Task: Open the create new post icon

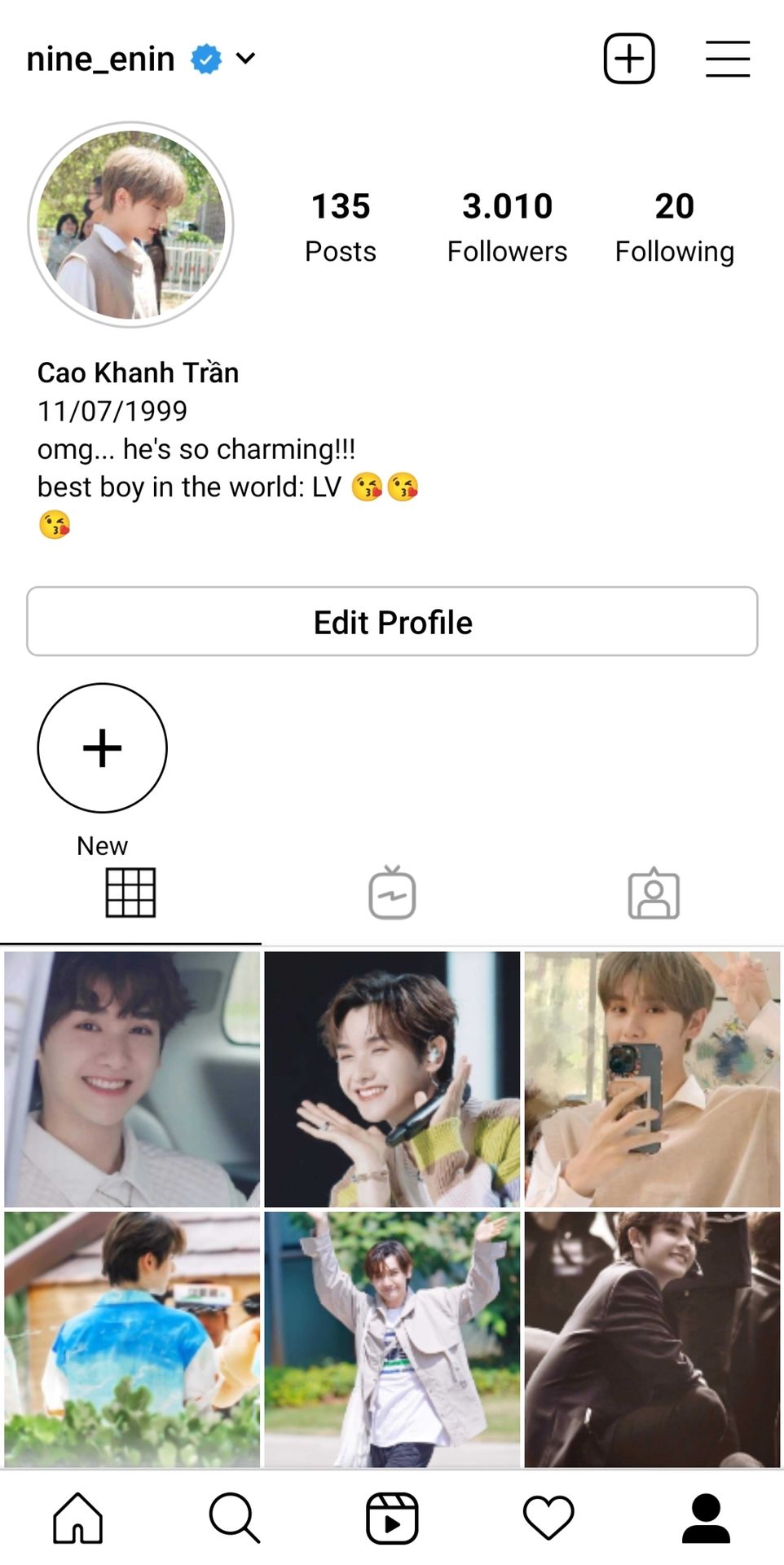Action: [628, 59]
